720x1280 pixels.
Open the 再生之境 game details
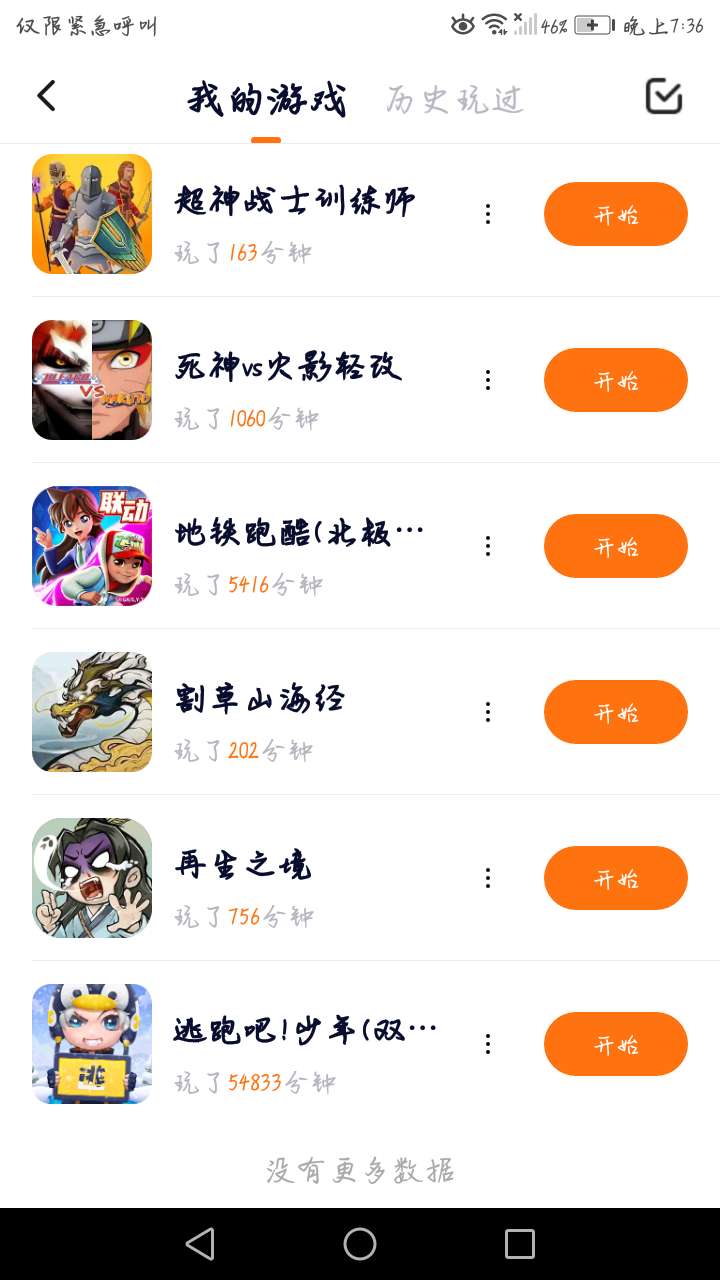pos(92,878)
